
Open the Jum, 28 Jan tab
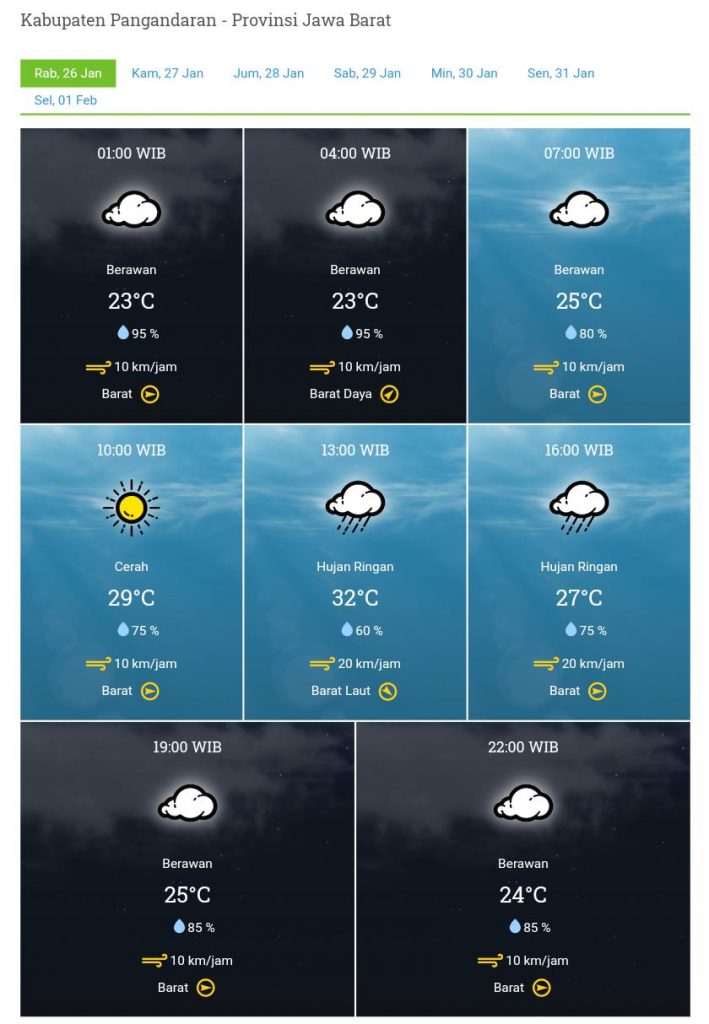click(268, 73)
